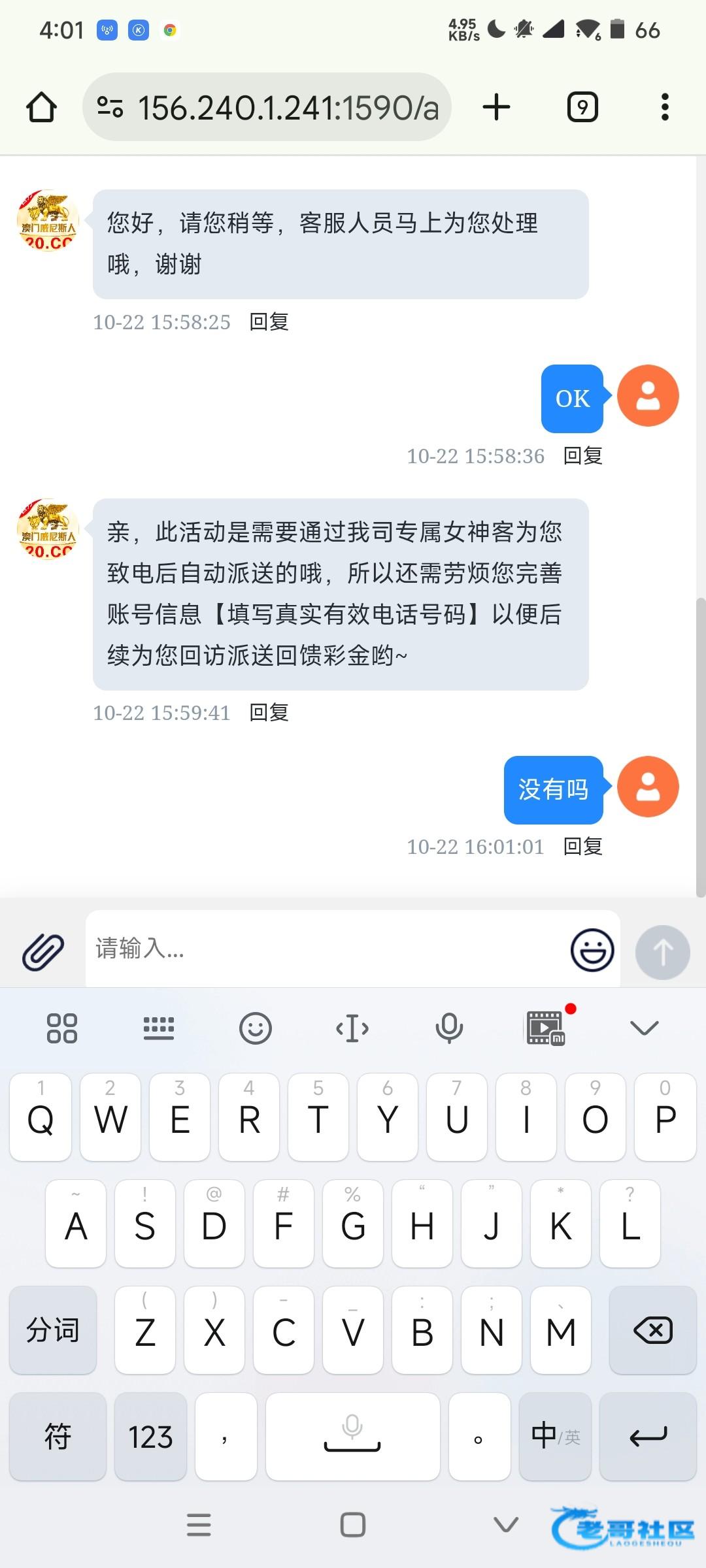Image resolution: width=706 pixels, height=1568 pixels.
Task: Open the emoji picker in chat input
Action: pyautogui.click(x=592, y=950)
